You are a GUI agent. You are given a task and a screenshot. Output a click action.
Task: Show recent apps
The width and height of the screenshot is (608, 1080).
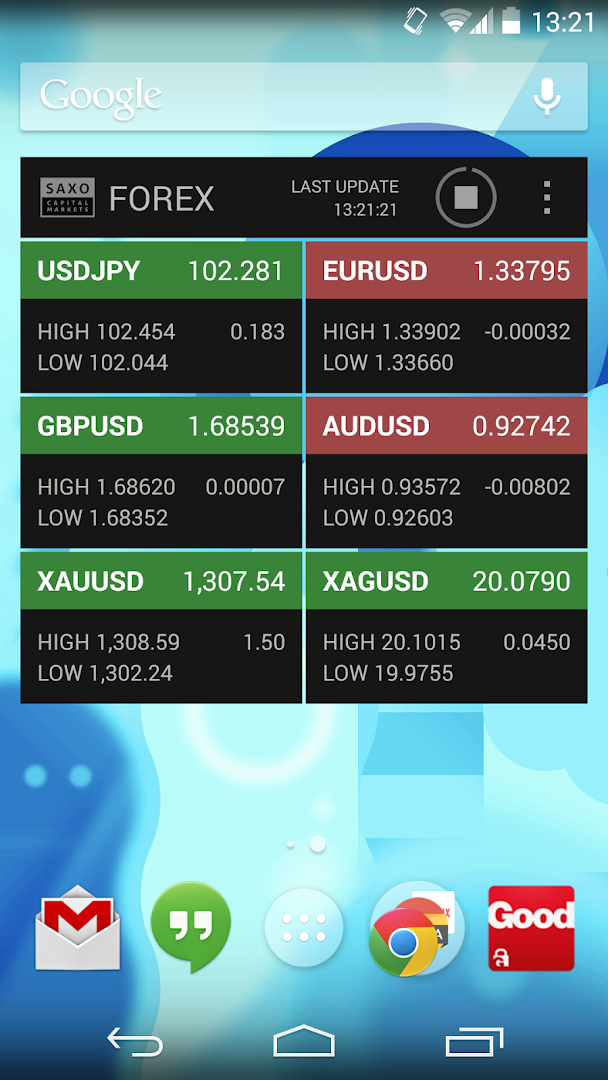tap(474, 1043)
